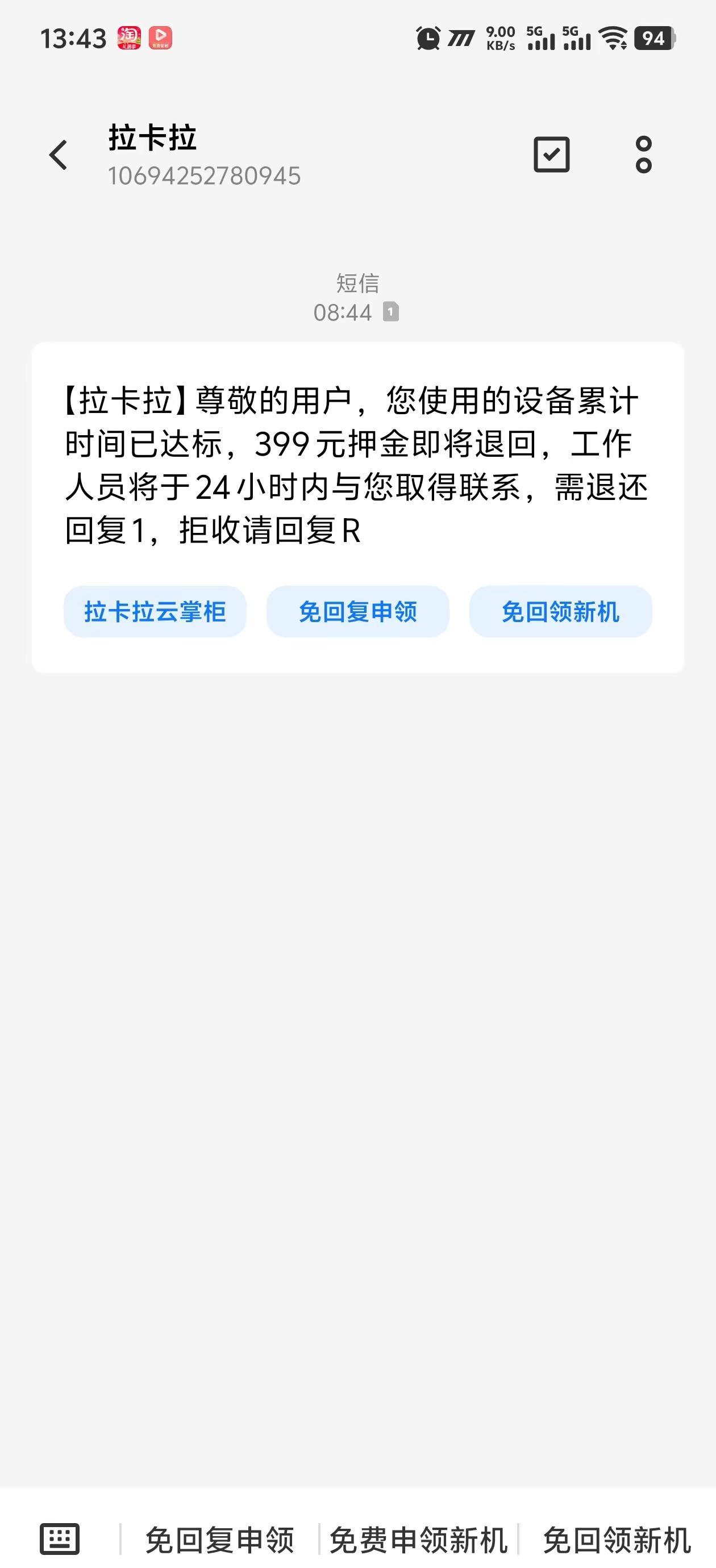Tap the 5G signal indicator
This screenshot has width=716, height=1568.
542,37
